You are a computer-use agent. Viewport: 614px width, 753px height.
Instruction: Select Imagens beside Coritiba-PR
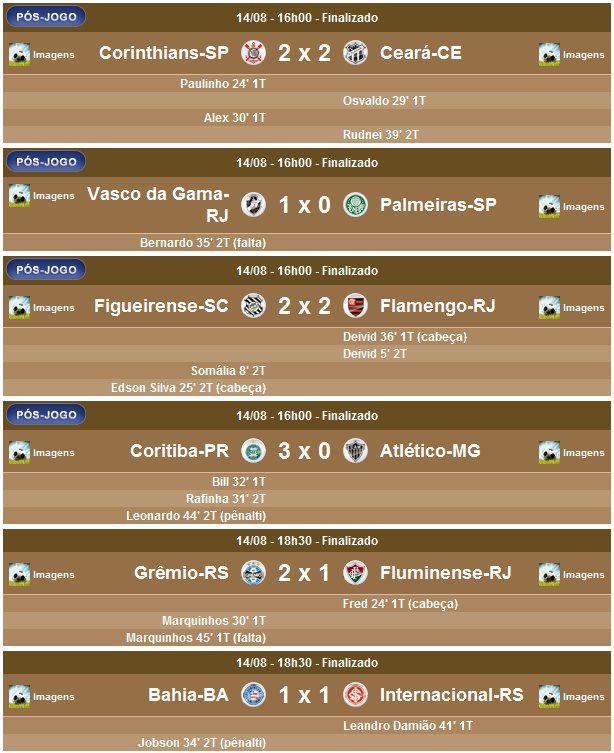(42, 452)
